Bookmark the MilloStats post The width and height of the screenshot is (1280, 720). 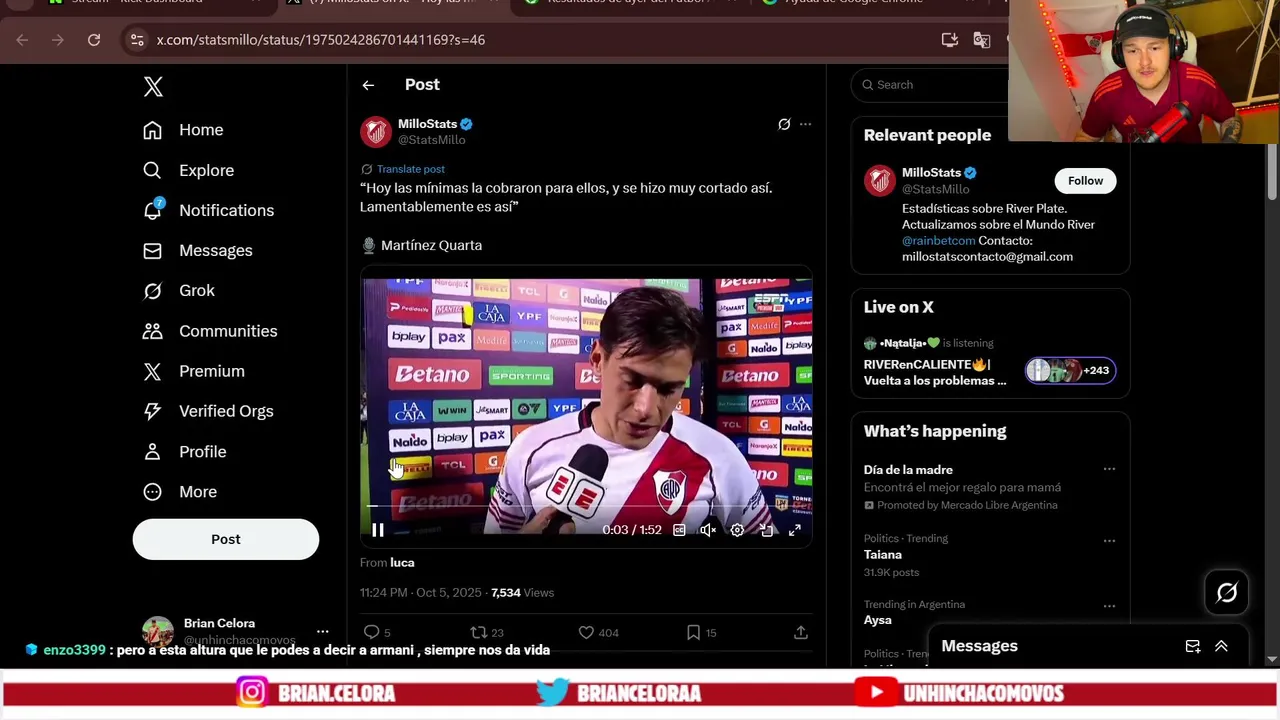(693, 632)
